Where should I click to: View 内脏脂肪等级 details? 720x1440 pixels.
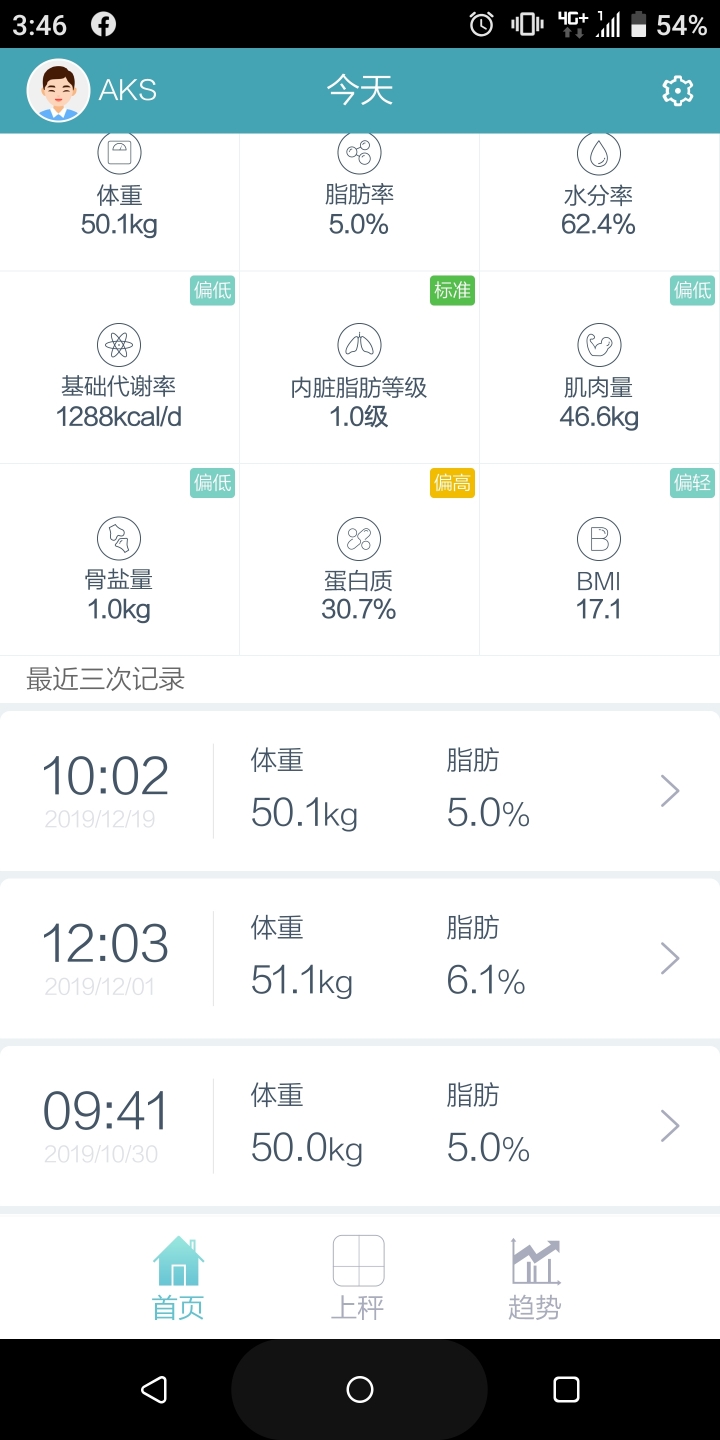tap(359, 367)
